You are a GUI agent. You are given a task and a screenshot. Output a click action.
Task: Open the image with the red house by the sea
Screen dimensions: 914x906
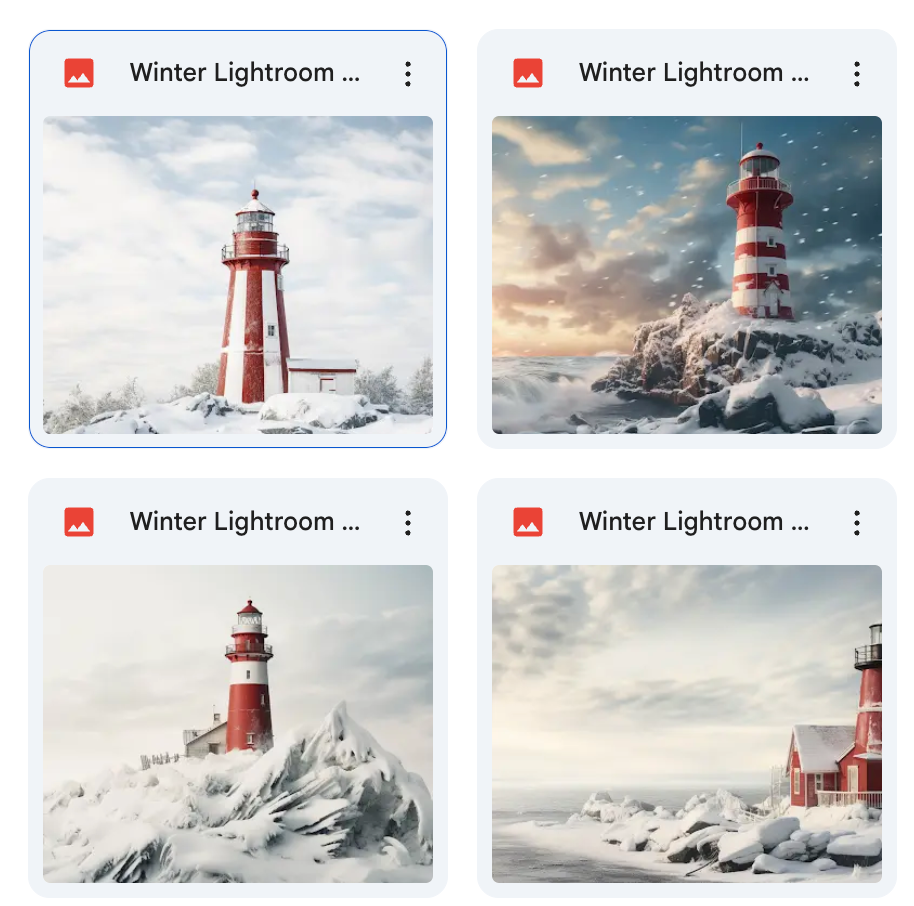[x=687, y=723]
